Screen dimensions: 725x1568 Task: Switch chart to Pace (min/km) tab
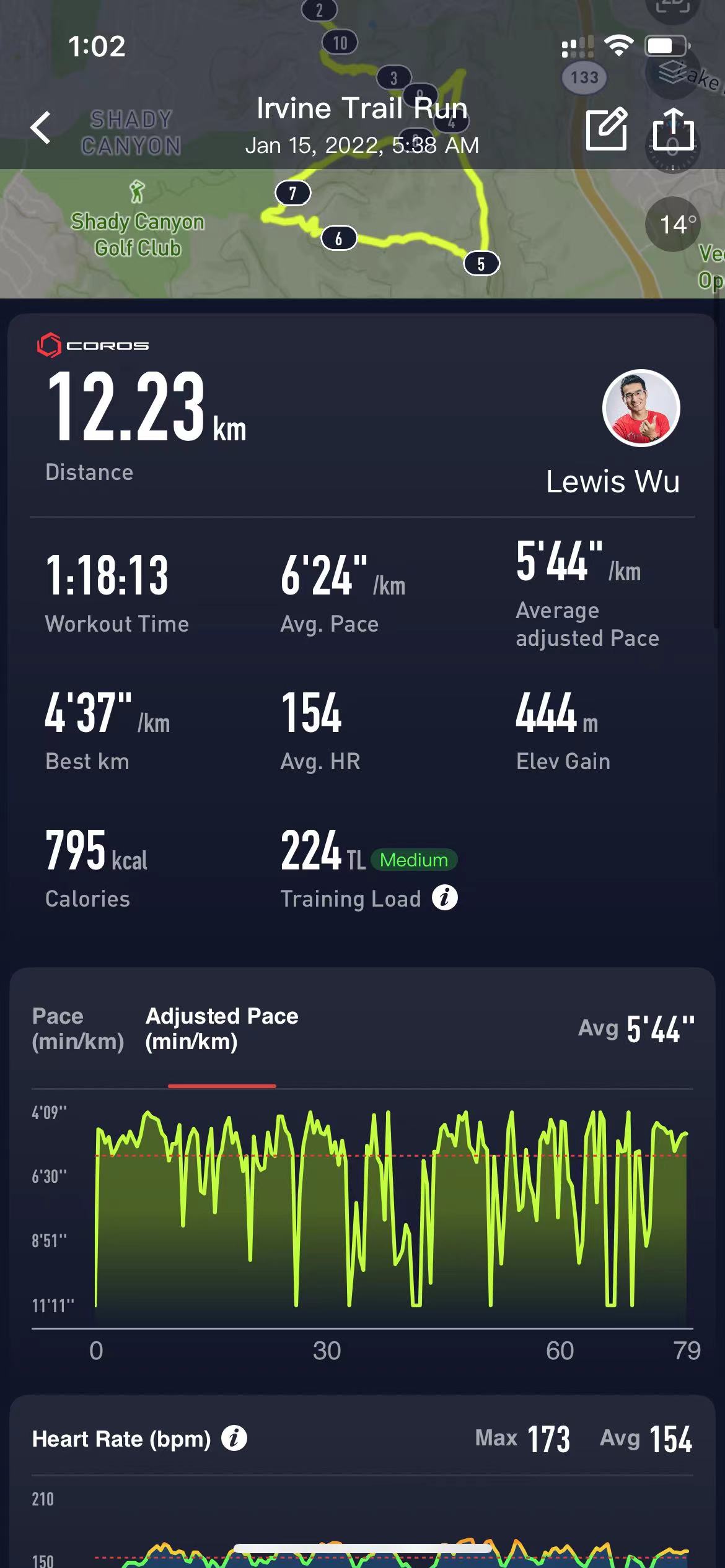[x=77, y=1029]
